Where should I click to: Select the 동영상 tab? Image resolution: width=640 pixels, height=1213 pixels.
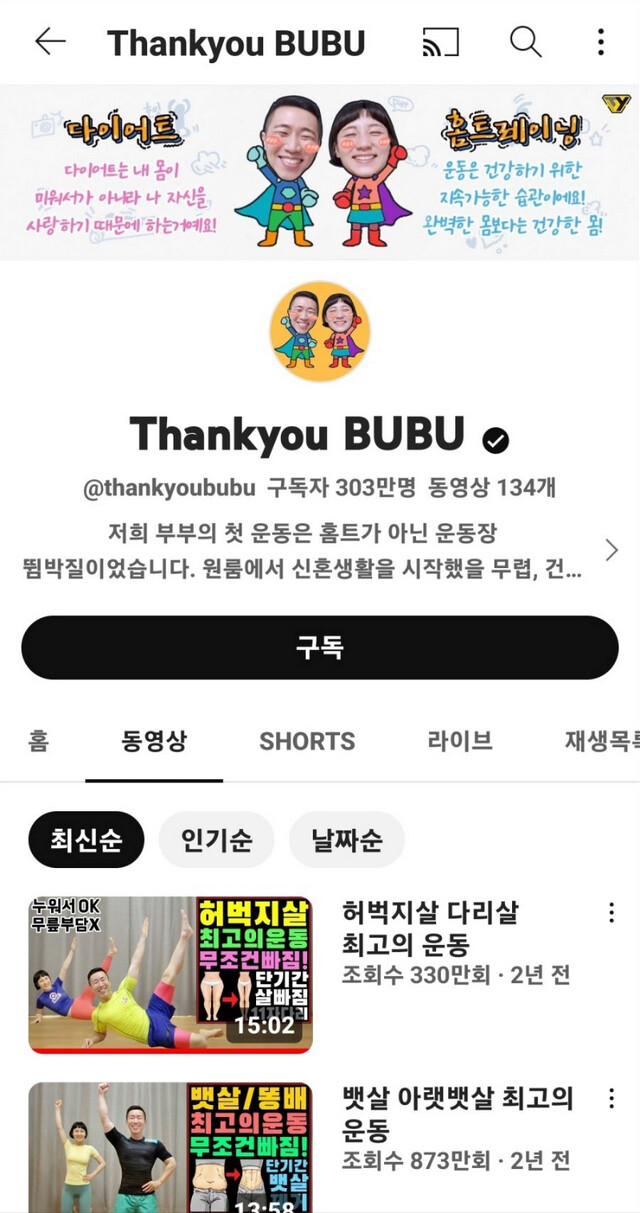tap(154, 741)
